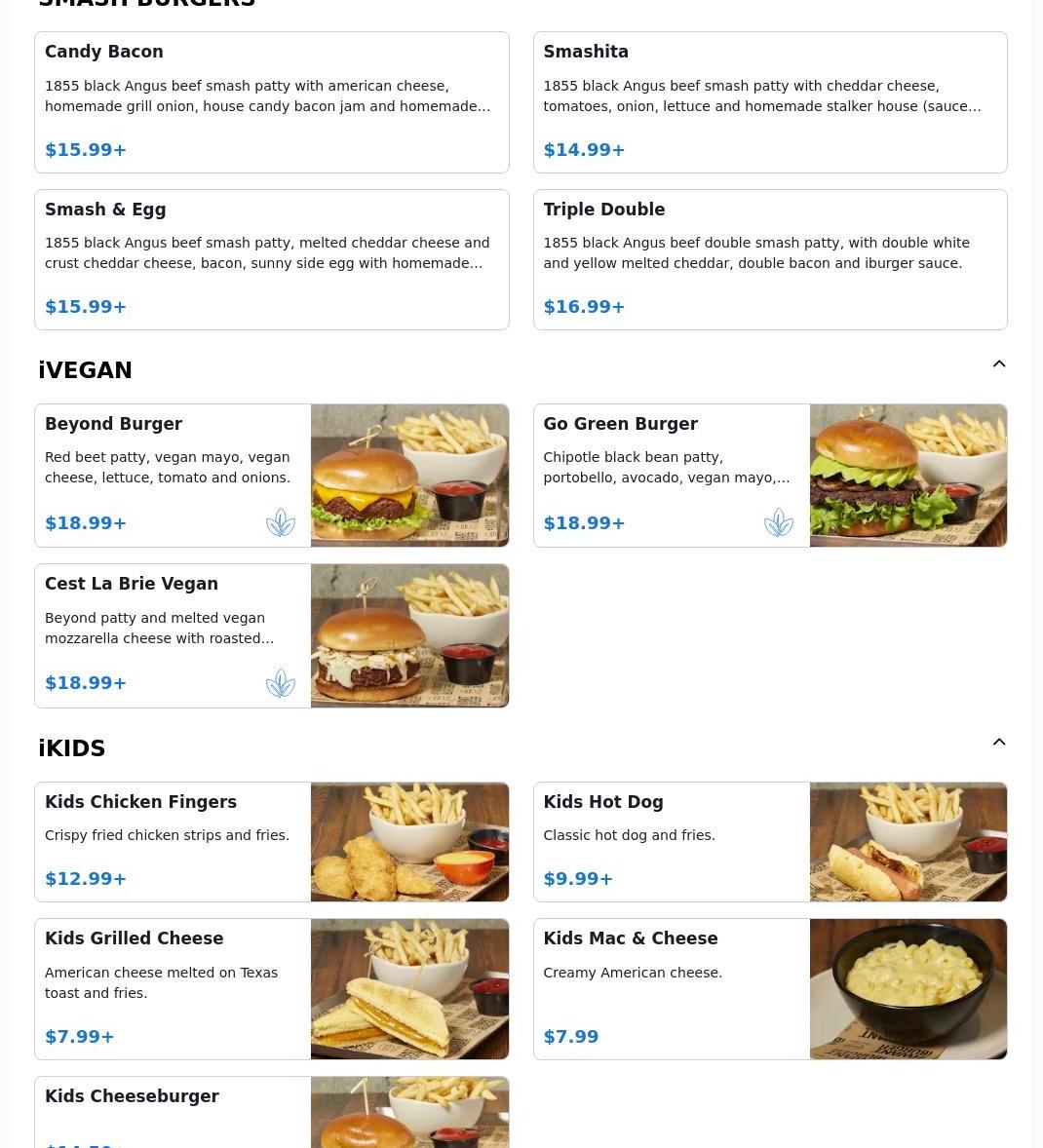
Task: Choose Kids Mac & Cheese
Action: (770, 989)
